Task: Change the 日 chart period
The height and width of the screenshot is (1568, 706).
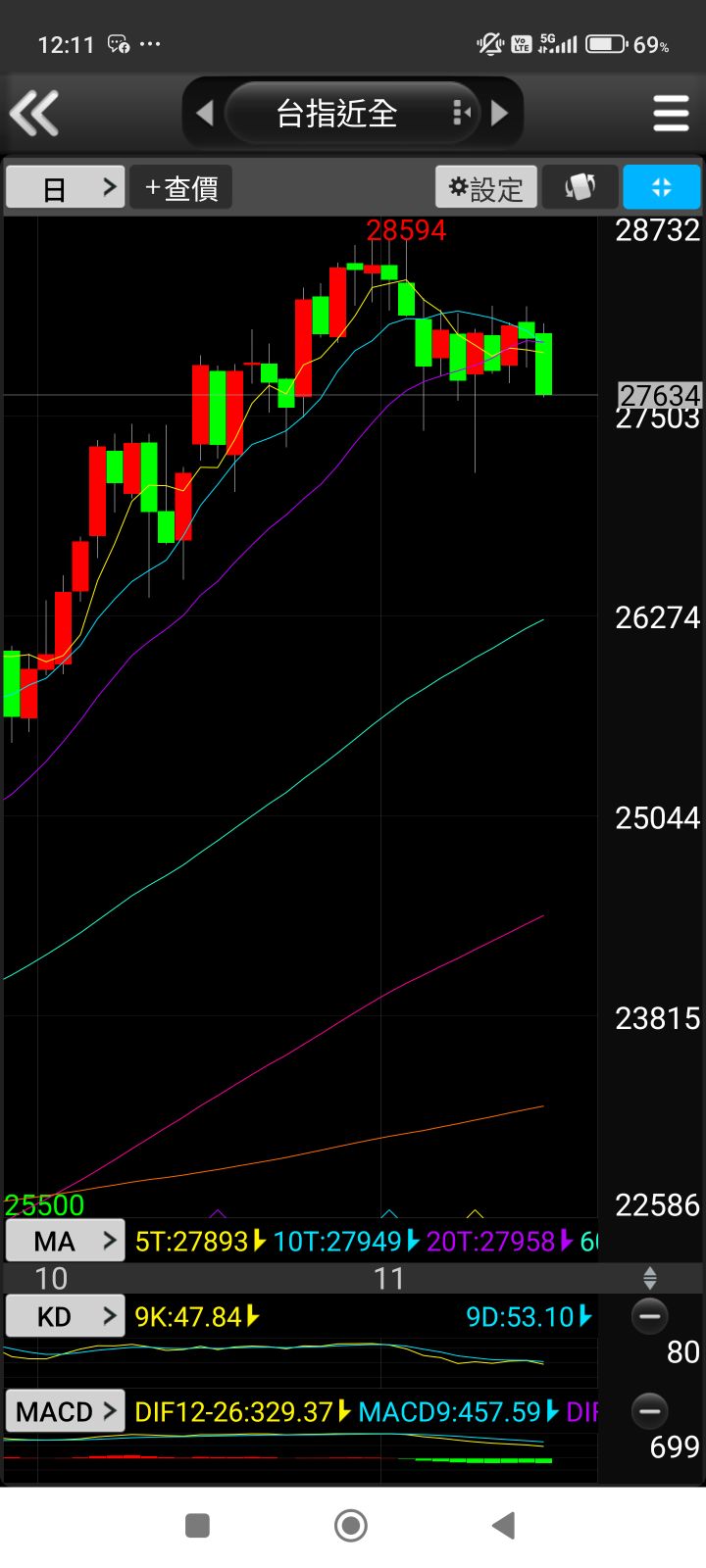Action: click(66, 187)
